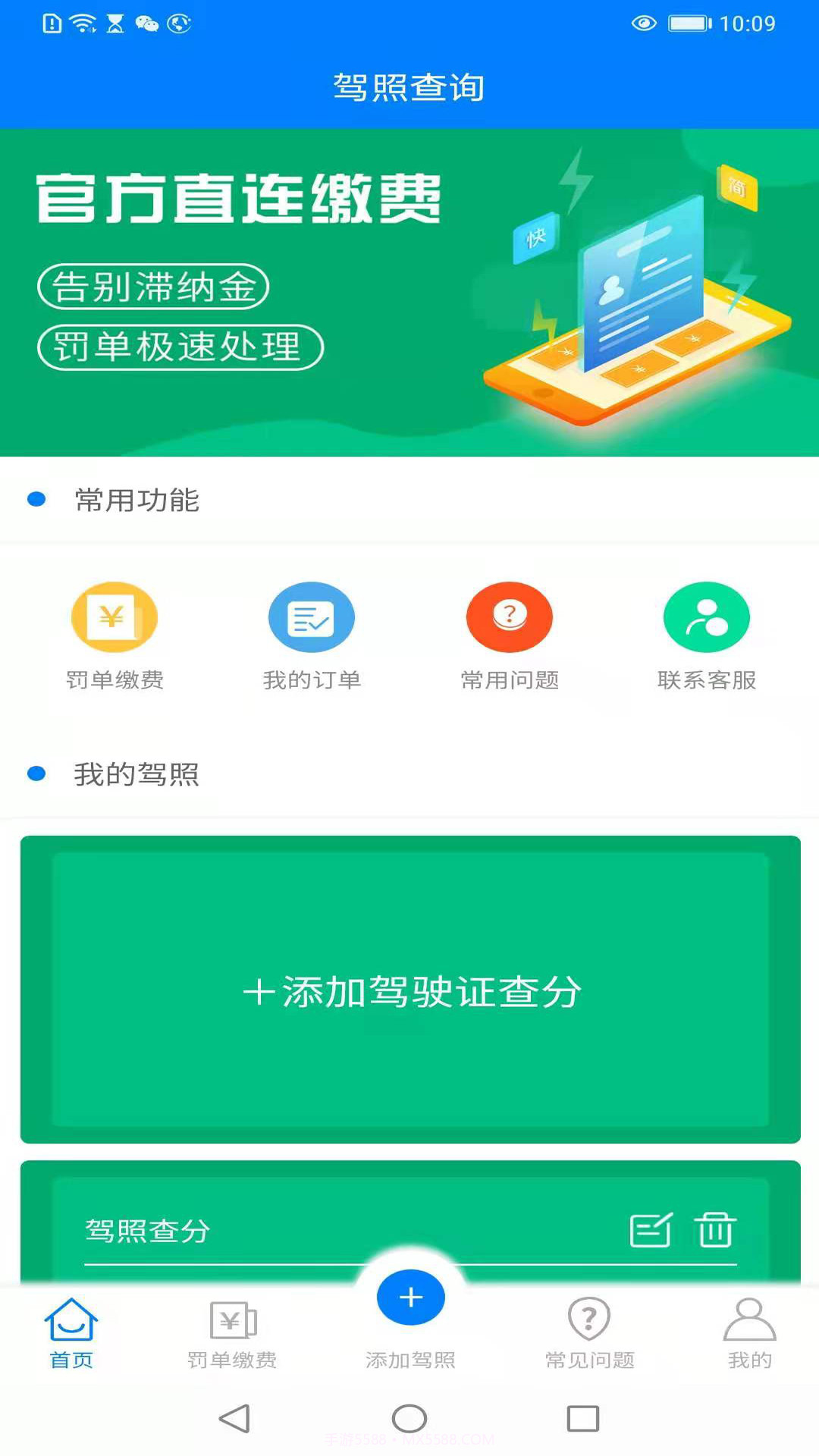
Task: Tap the 常用功能 section header
Action: pos(135,500)
